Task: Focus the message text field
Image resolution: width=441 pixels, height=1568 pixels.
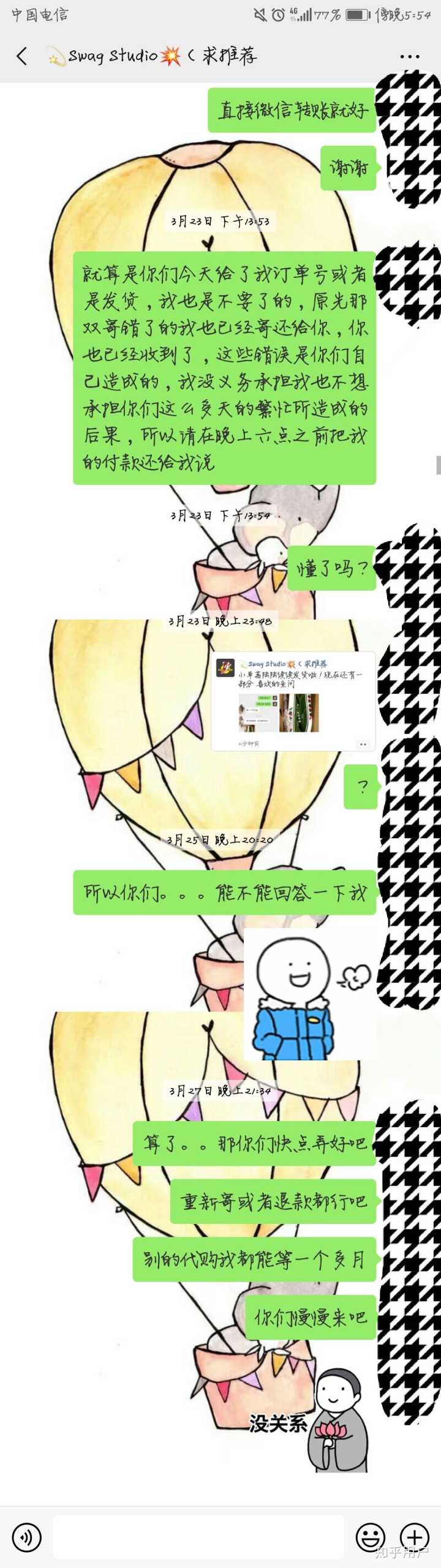Action: point(197,1537)
